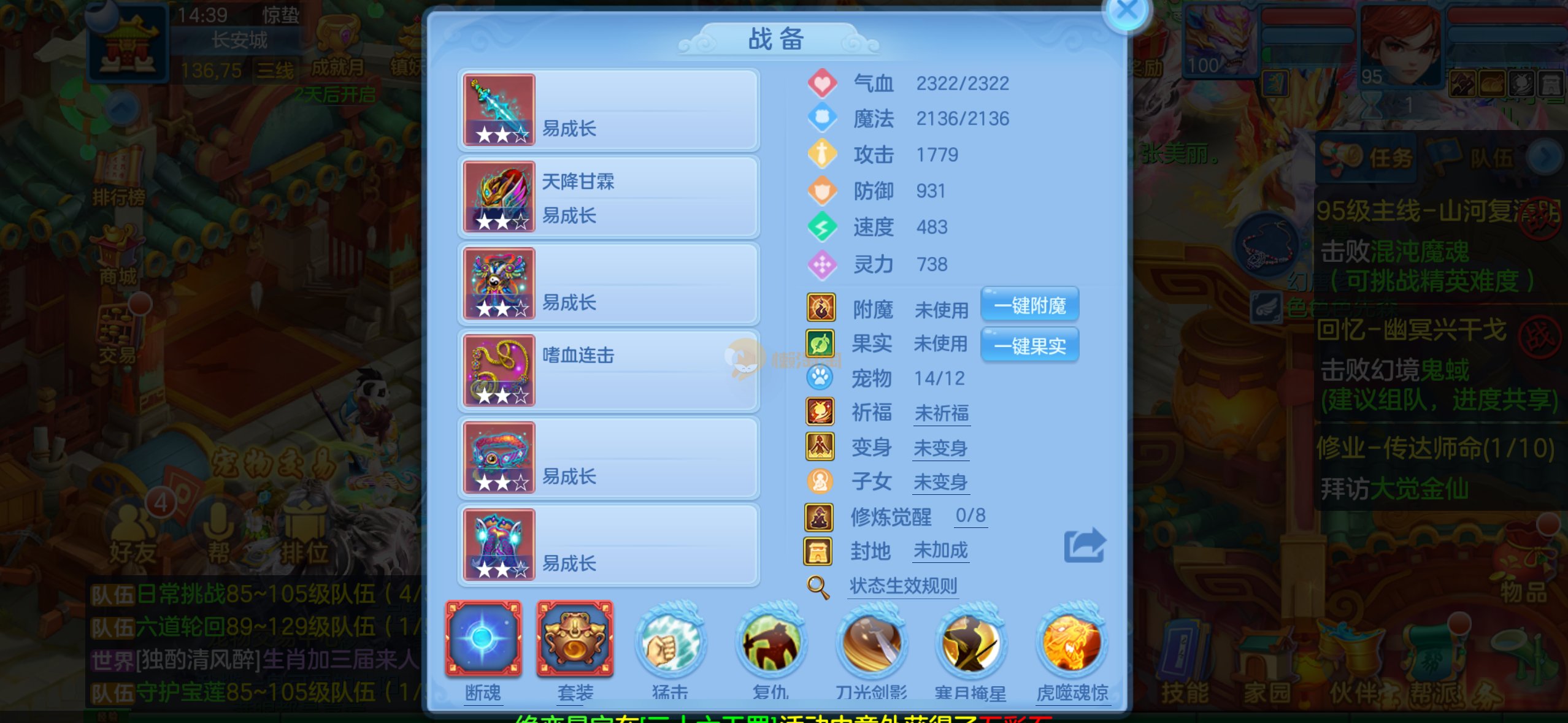The width and height of the screenshot is (1568, 723).
Task: Open the 嗜血连击 equipment item
Action: click(609, 370)
